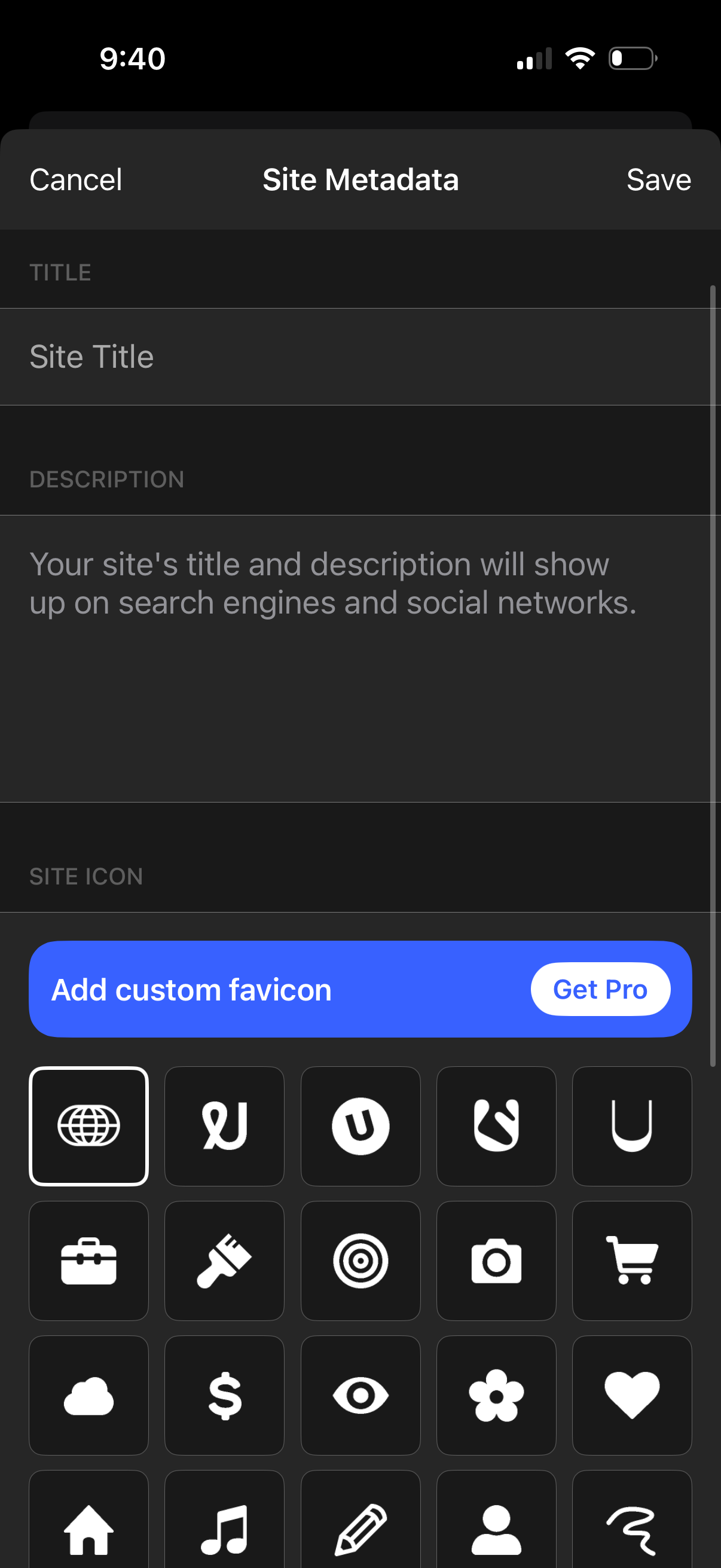Choose the briefcase site icon

pos(89,1261)
